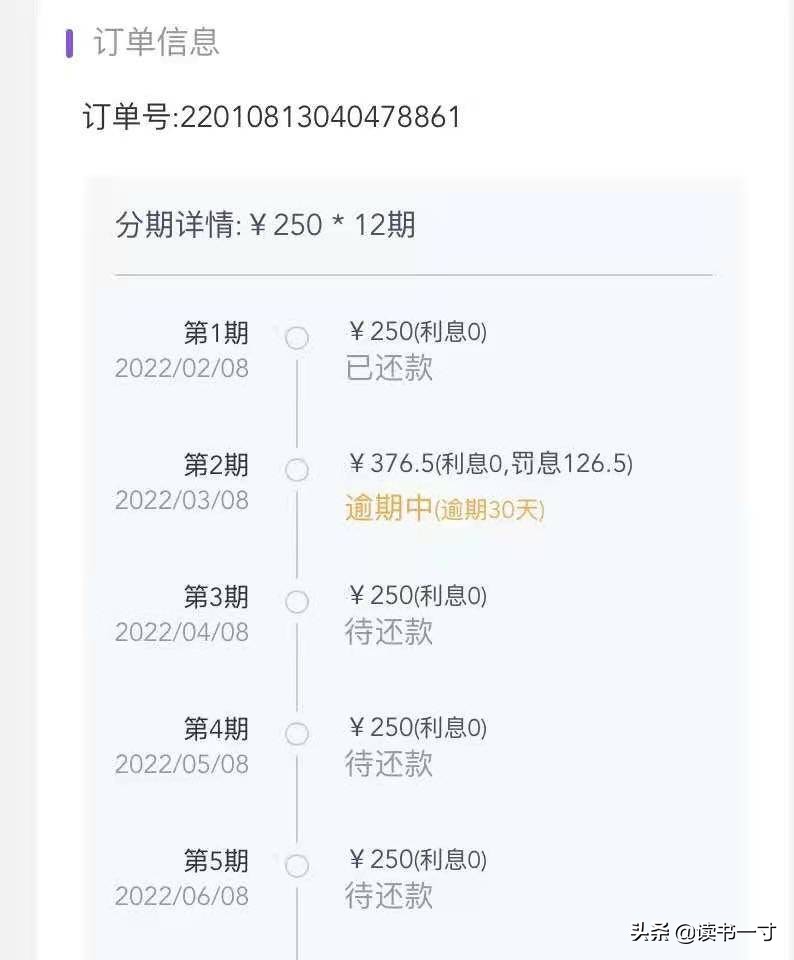
Task: Select the timeline circle for 第2期
Action: [296, 470]
